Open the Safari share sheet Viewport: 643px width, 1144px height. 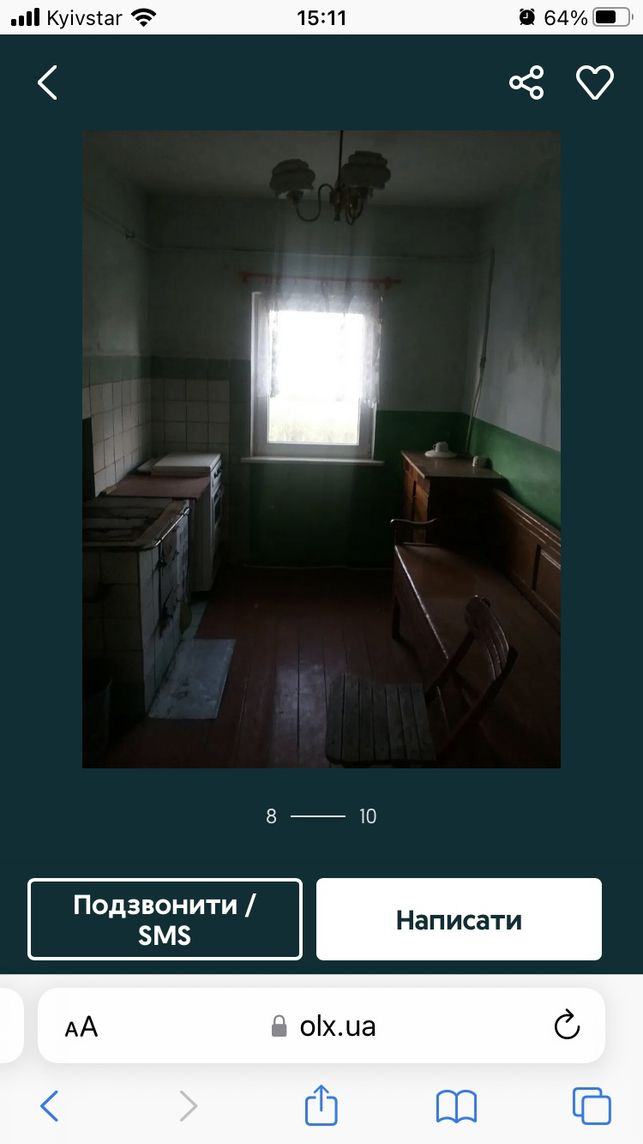tap(321, 1105)
